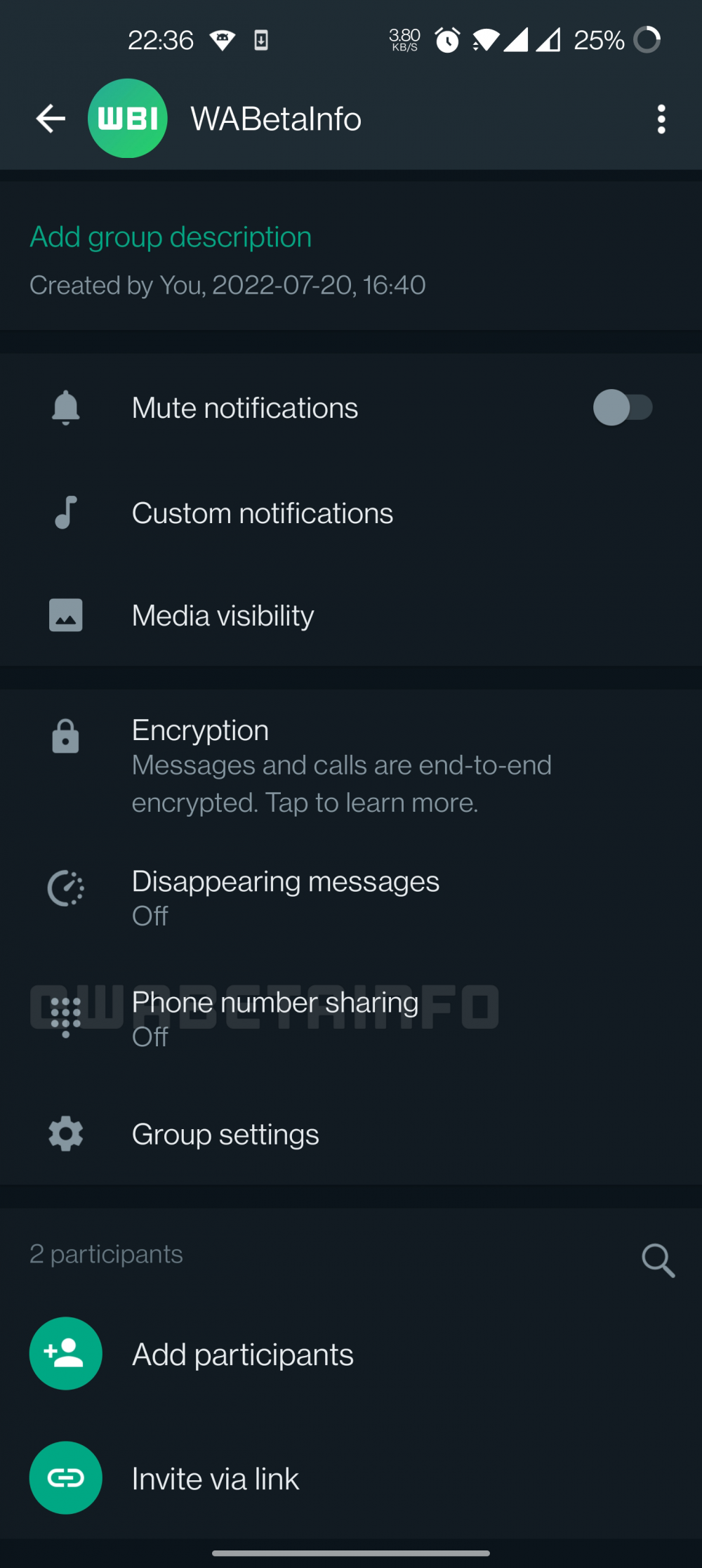Open Group settings via the gear icon

[65, 1133]
